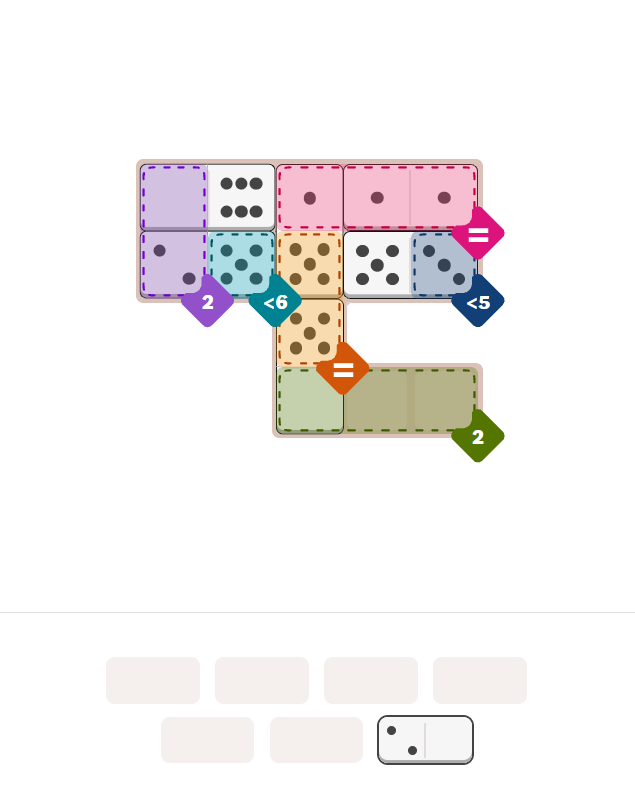Viewport: 635px width, 795px height.
Task: Tap the one-one domino in the pink region
Action: 410,197
